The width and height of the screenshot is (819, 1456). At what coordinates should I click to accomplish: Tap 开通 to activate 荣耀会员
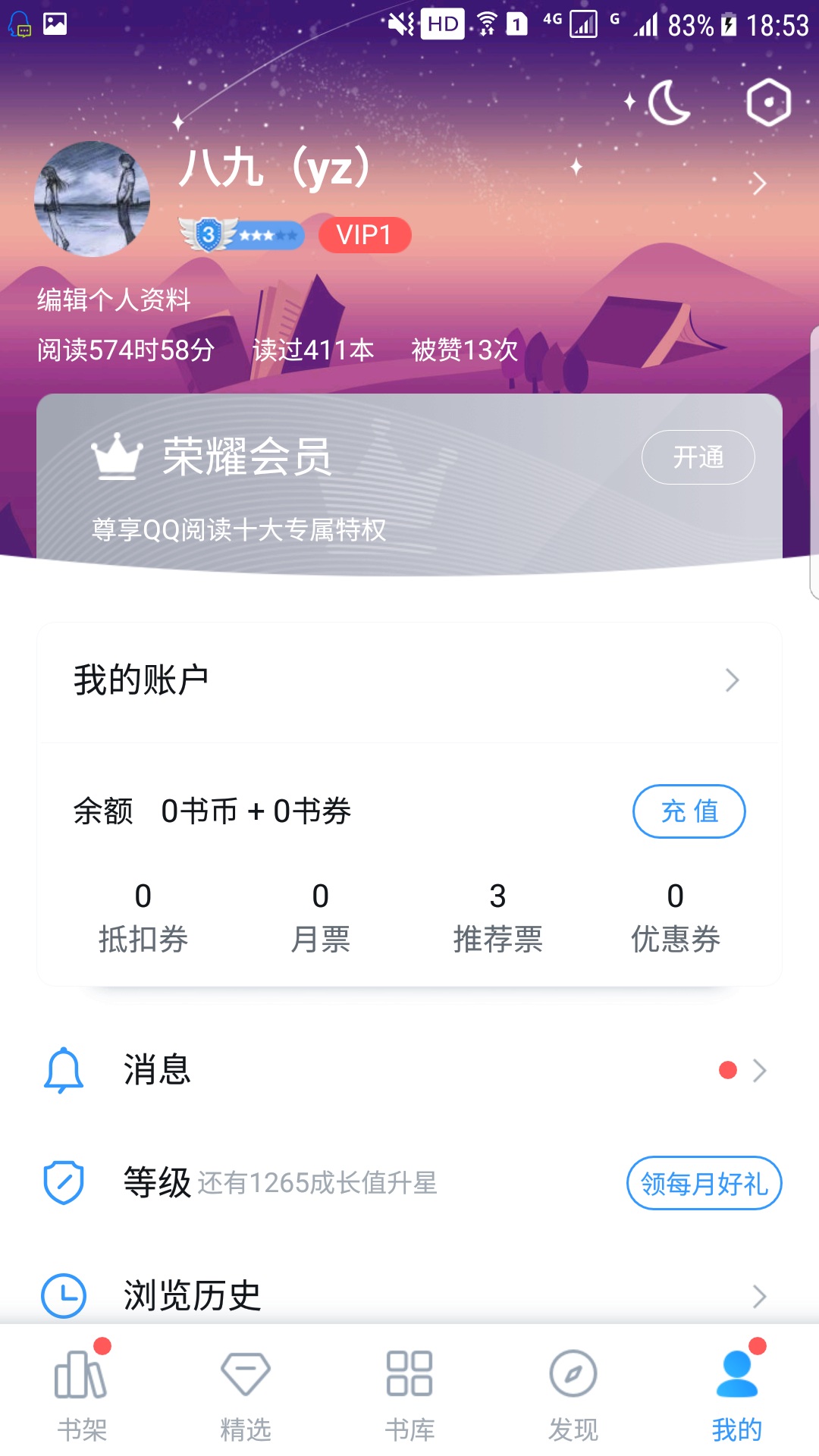click(698, 457)
